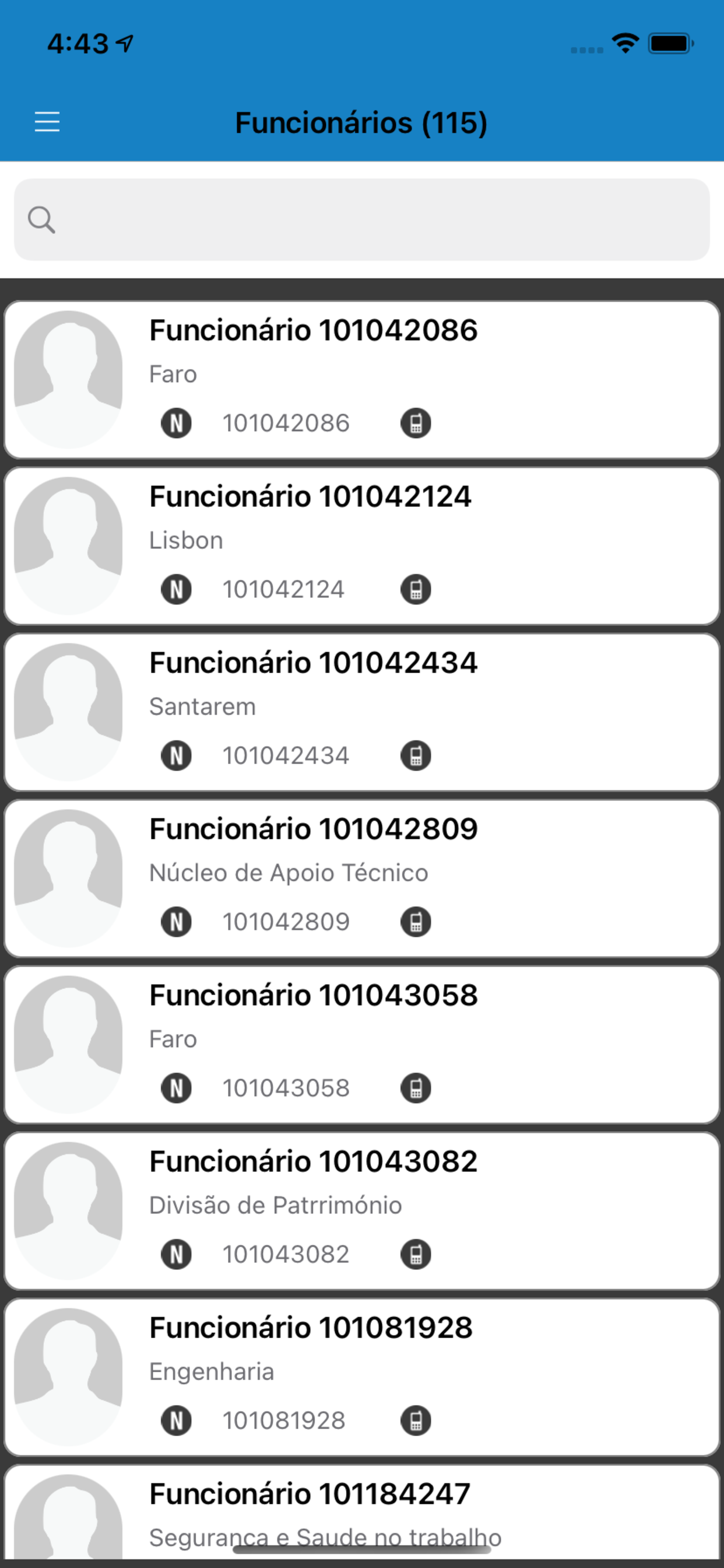Open Funcionário 101042124 from Lisbon

tap(362, 546)
